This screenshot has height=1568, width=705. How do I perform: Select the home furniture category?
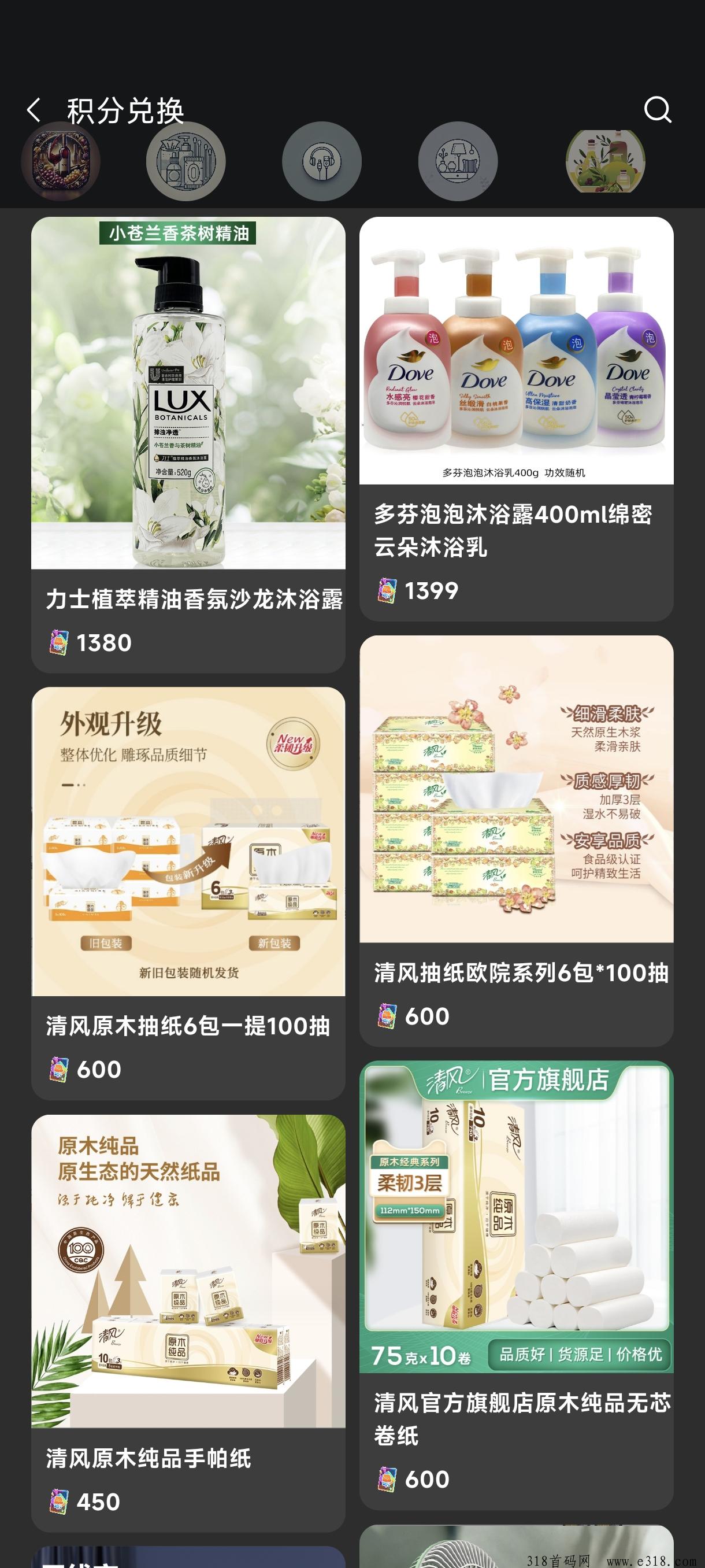coord(458,161)
